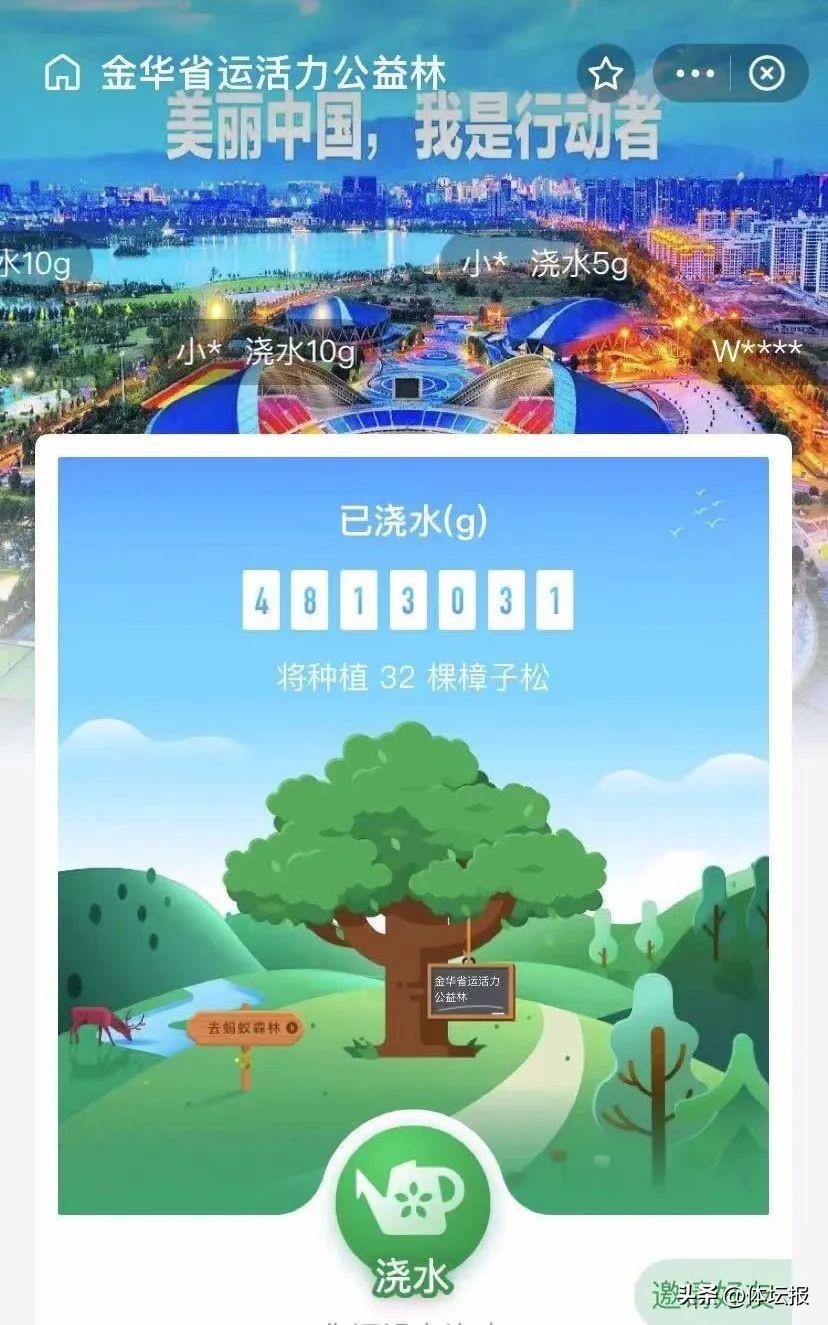
Task: Close the mini program
Action: point(767,74)
